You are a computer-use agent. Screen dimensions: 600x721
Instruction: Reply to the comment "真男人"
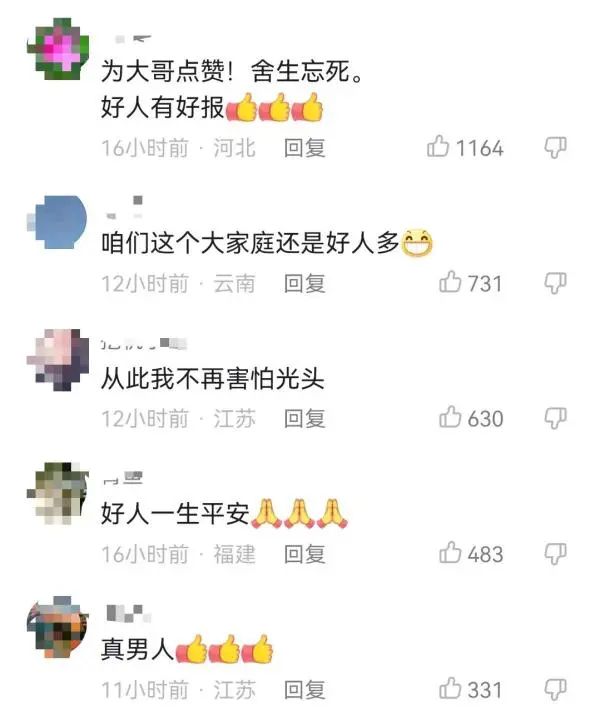coord(305,689)
